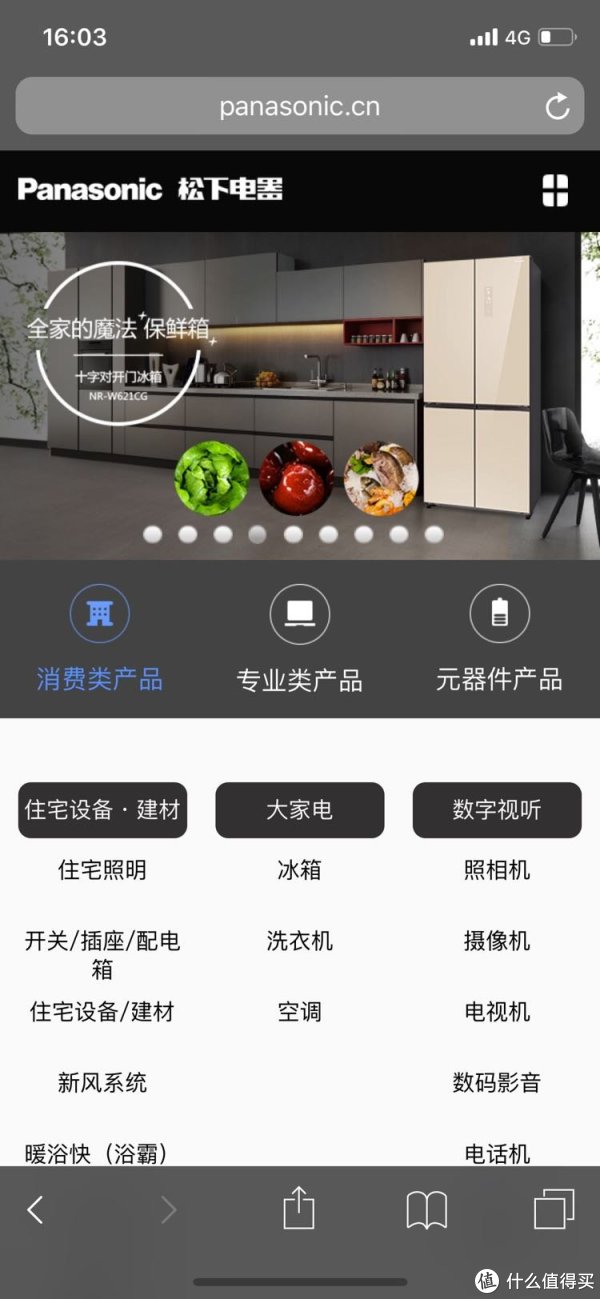The width and height of the screenshot is (600, 1299).
Task: View 电视机 products
Action: (x=497, y=1012)
